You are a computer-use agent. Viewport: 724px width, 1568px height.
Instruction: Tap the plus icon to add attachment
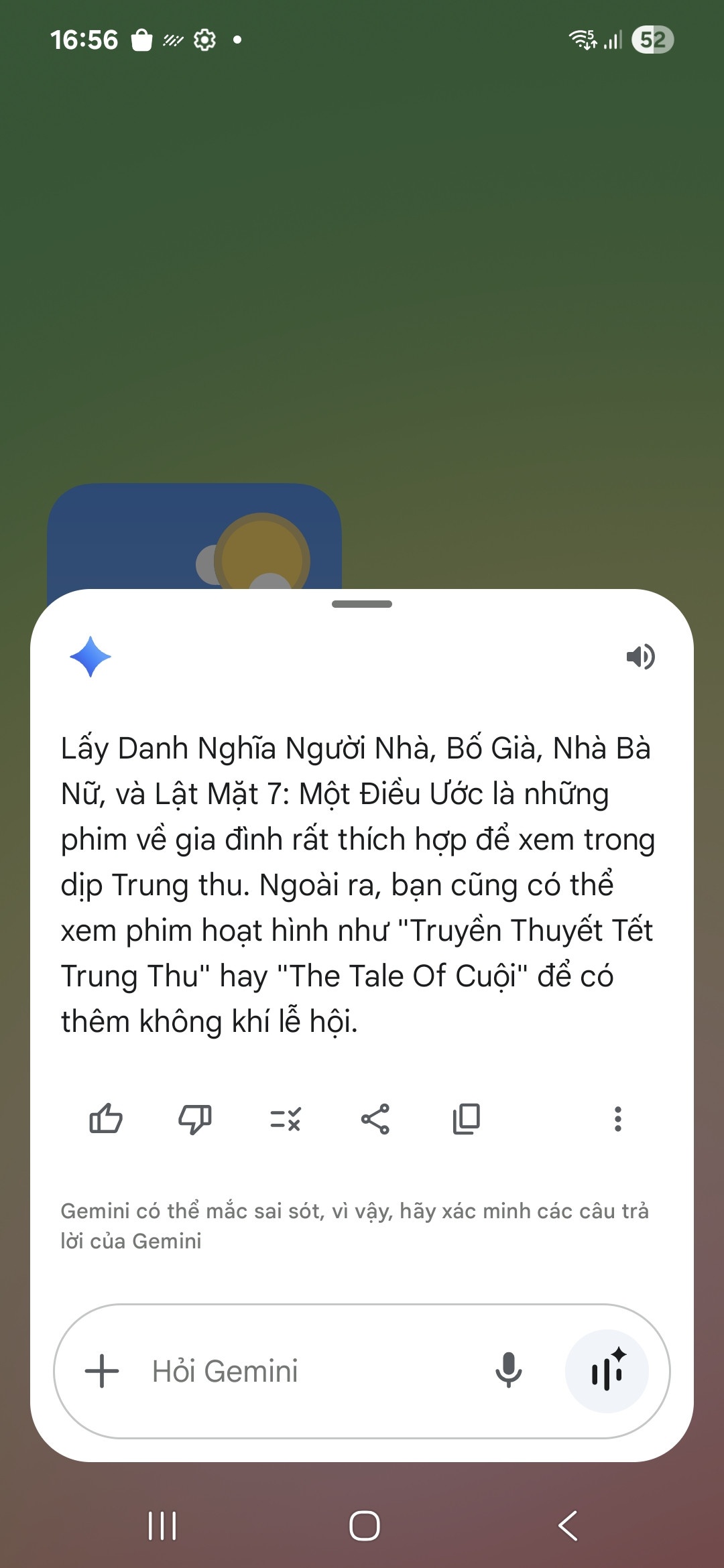[x=102, y=1370]
